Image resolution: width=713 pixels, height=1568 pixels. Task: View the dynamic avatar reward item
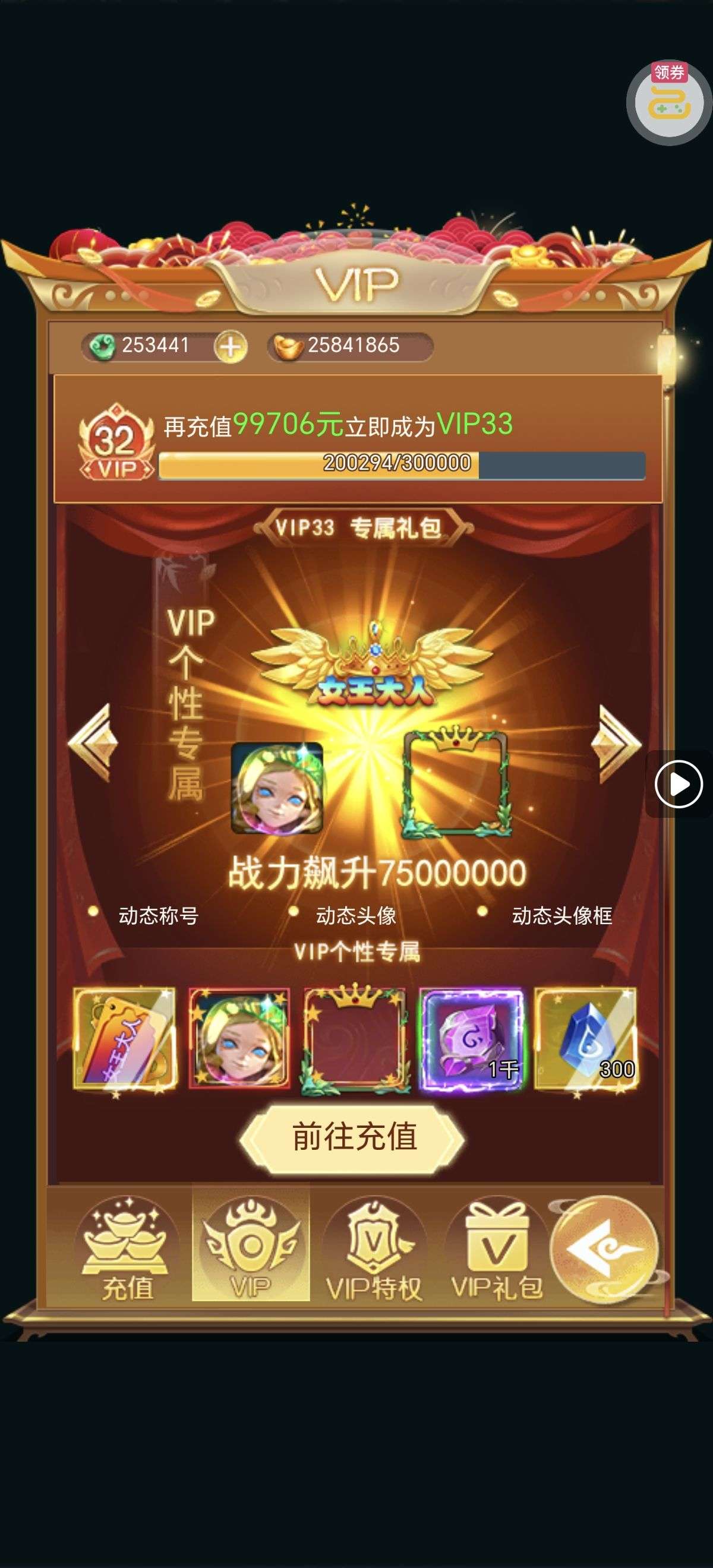[x=239, y=1038]
